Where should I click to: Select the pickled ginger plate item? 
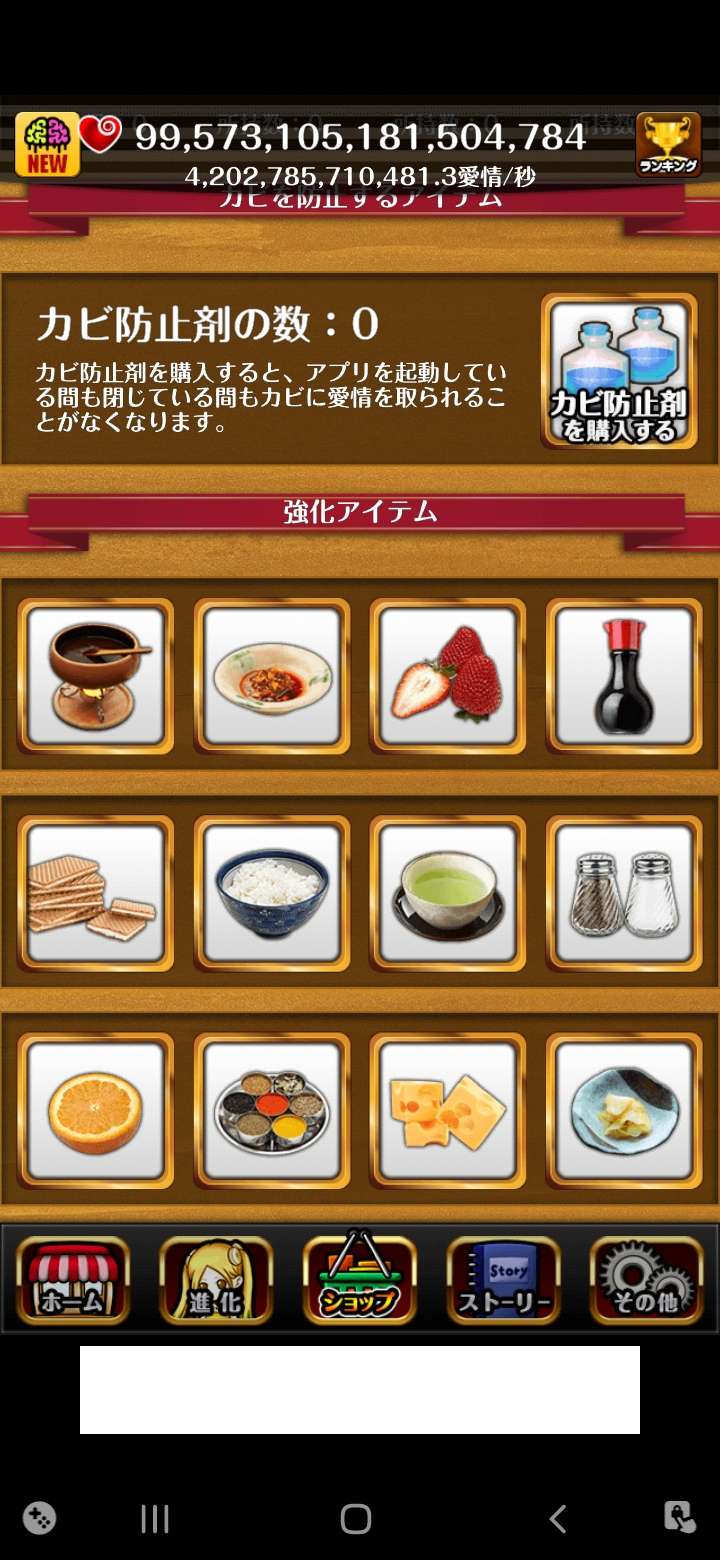[624, 1110]
